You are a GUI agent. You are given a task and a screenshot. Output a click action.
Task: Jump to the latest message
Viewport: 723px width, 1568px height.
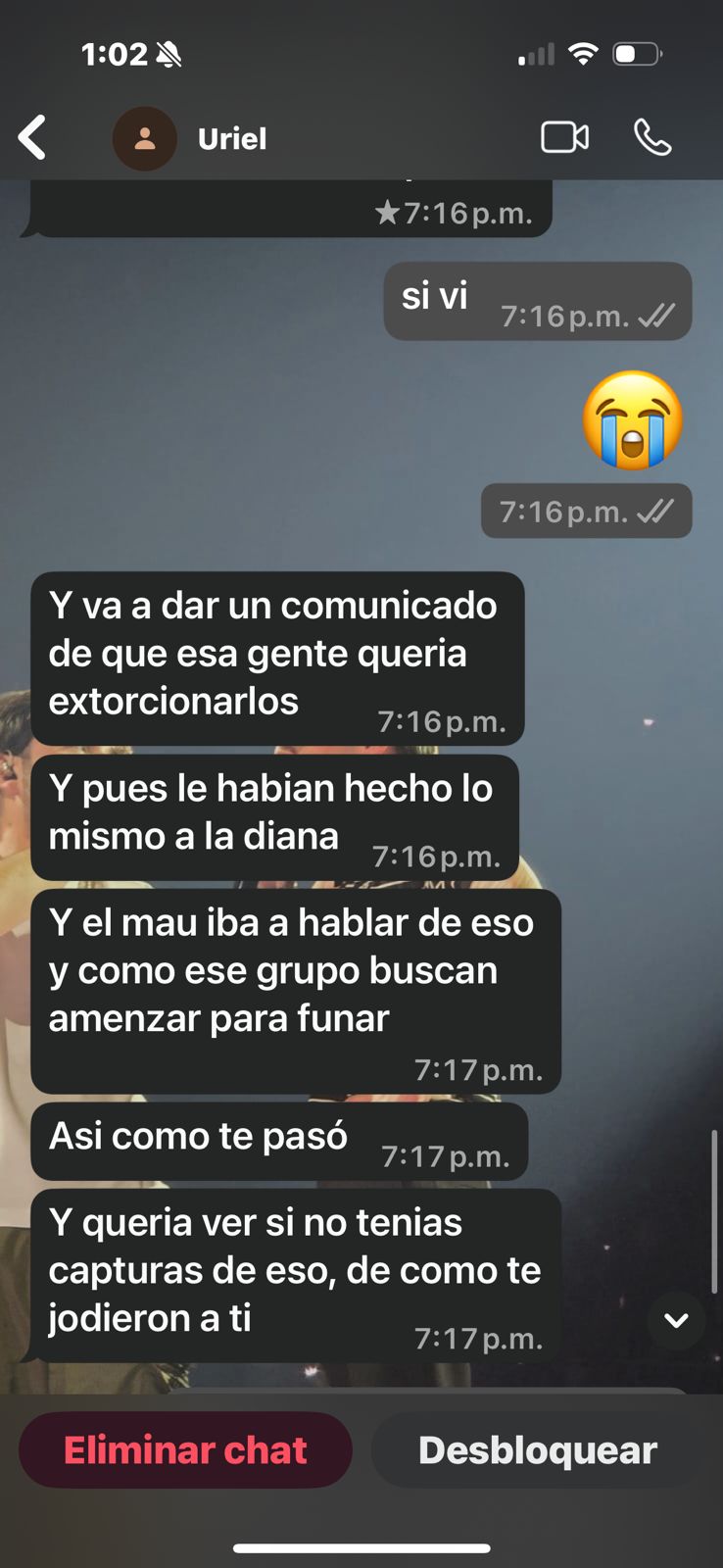point(676,1320)
